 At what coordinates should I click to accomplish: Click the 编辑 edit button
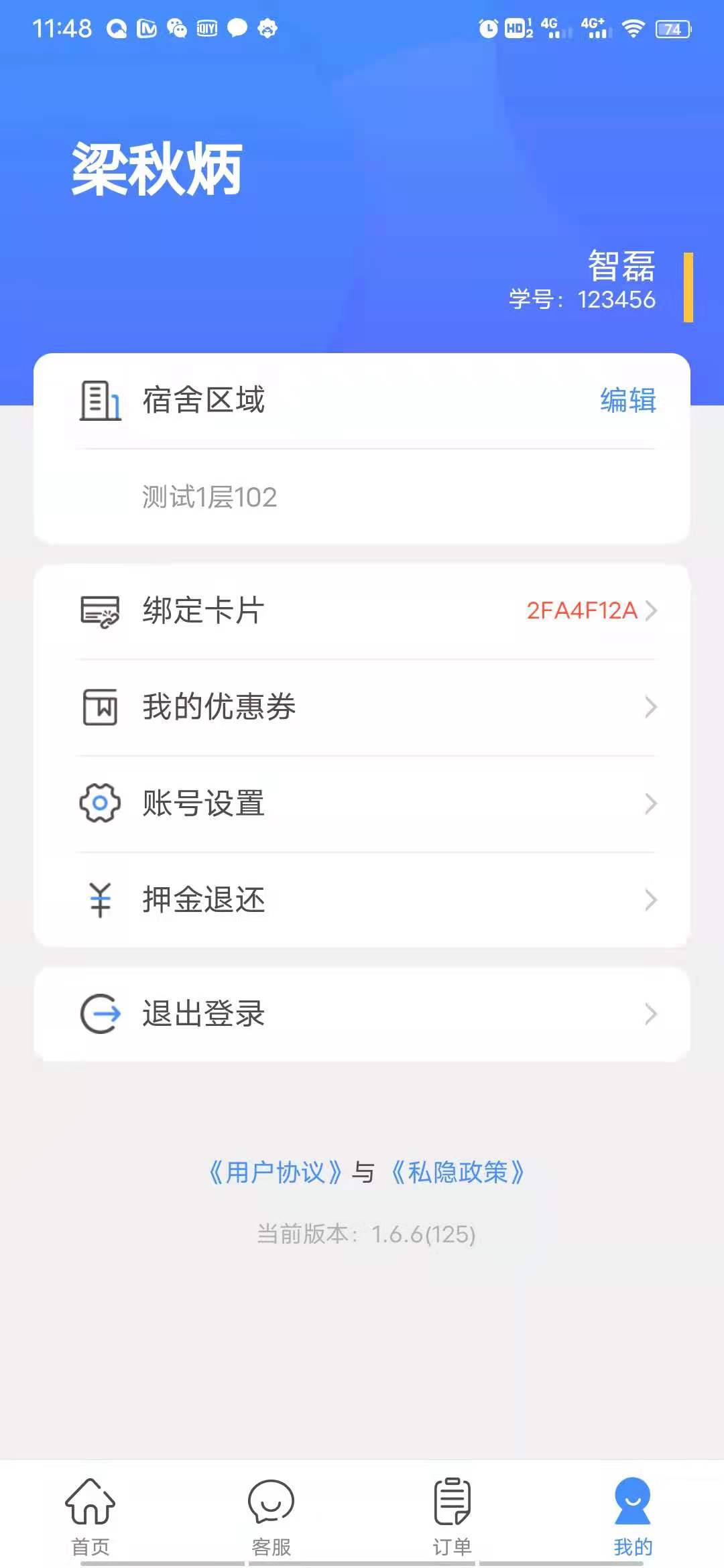[628, 400]
